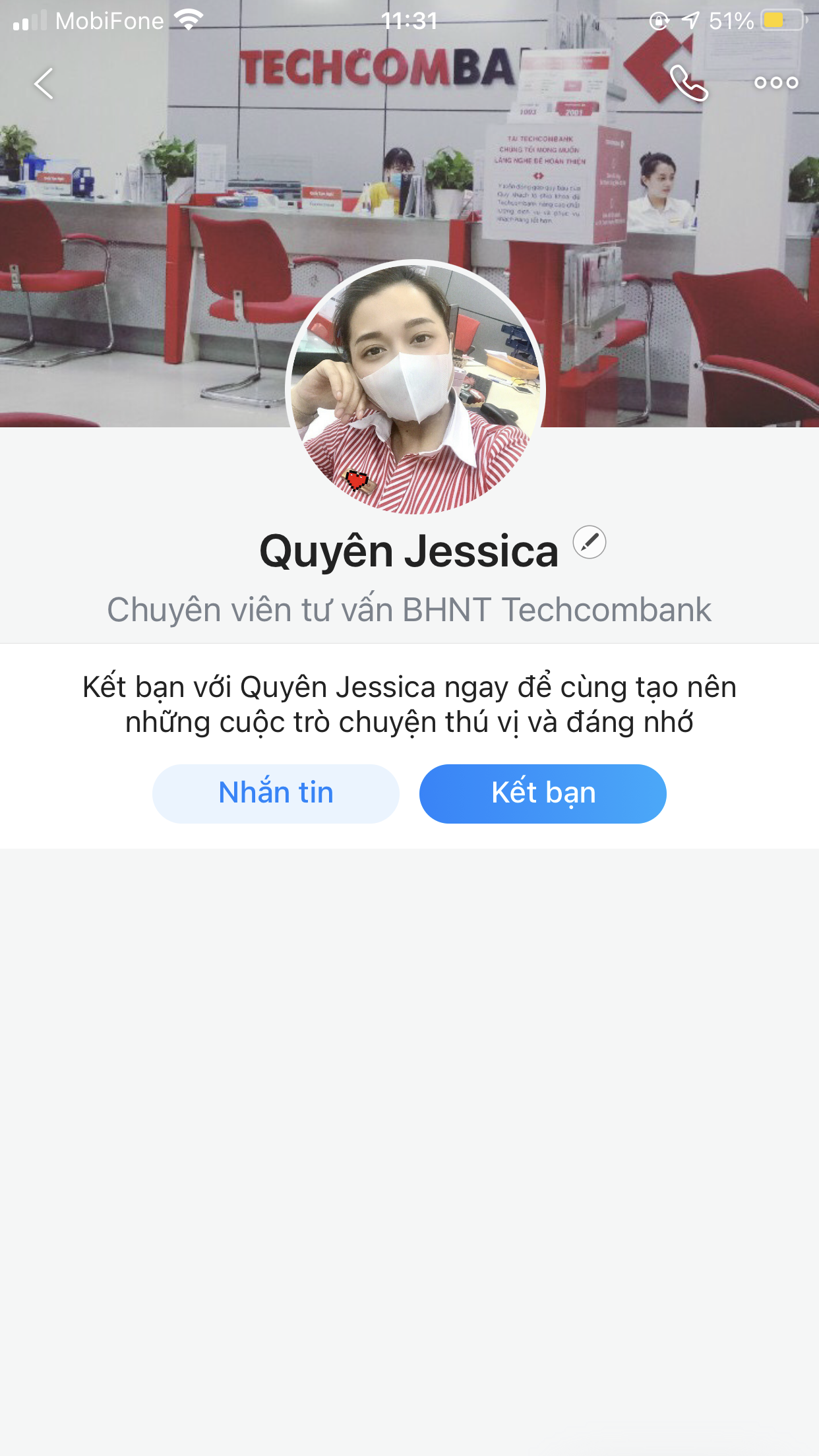Call Quyên Jessica via the phone icon
The width and height of the screenshot is (819, 1456).
tap(688, 84)
